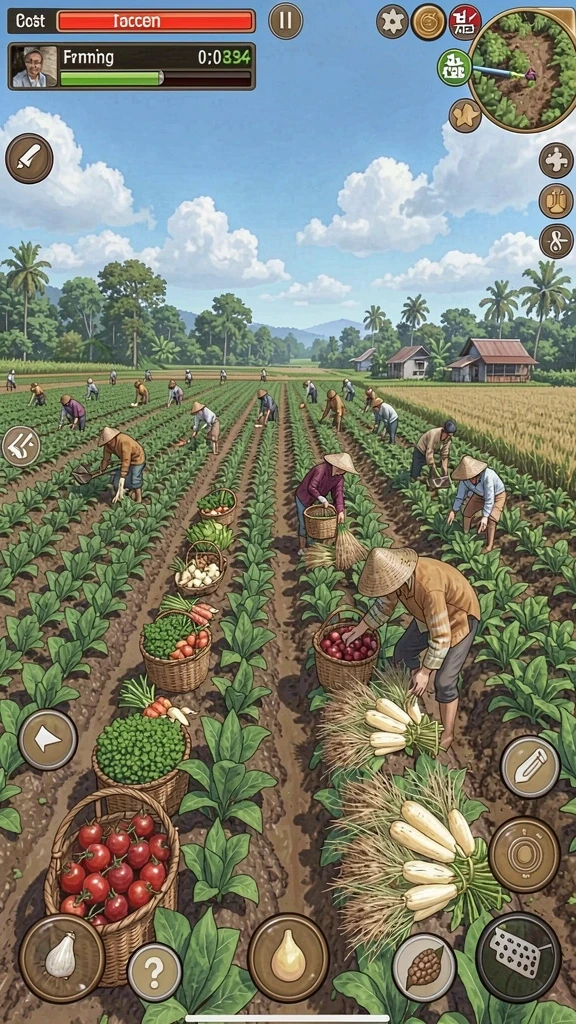This screenshot has width=576, height=1024.
Task: Select the onion item button
Action: (x=288, y=957)
